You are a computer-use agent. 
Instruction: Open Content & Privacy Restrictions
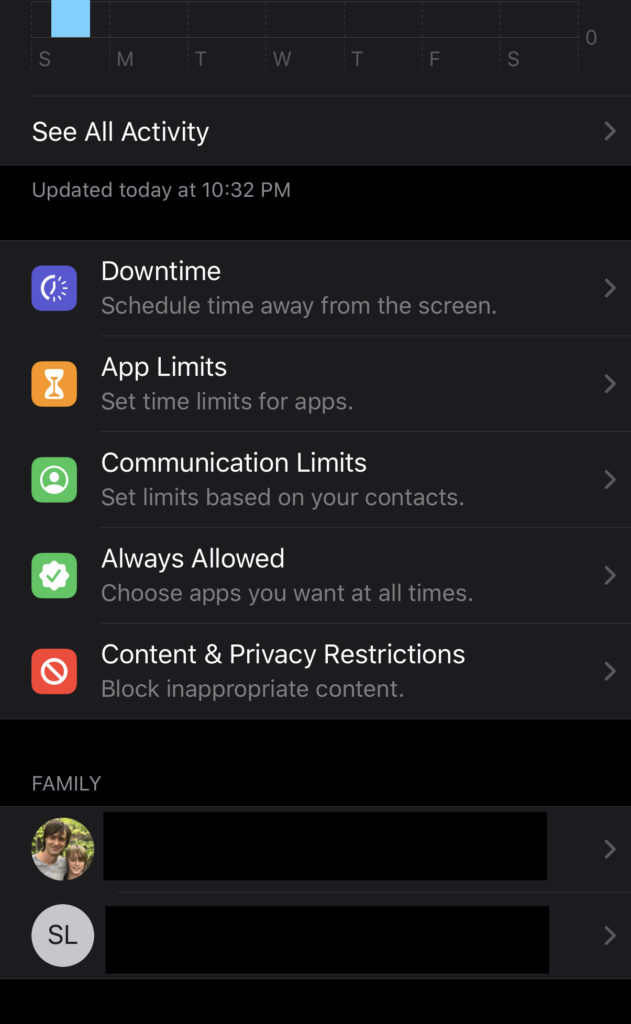pyautogui.click(x=316, y=671)
